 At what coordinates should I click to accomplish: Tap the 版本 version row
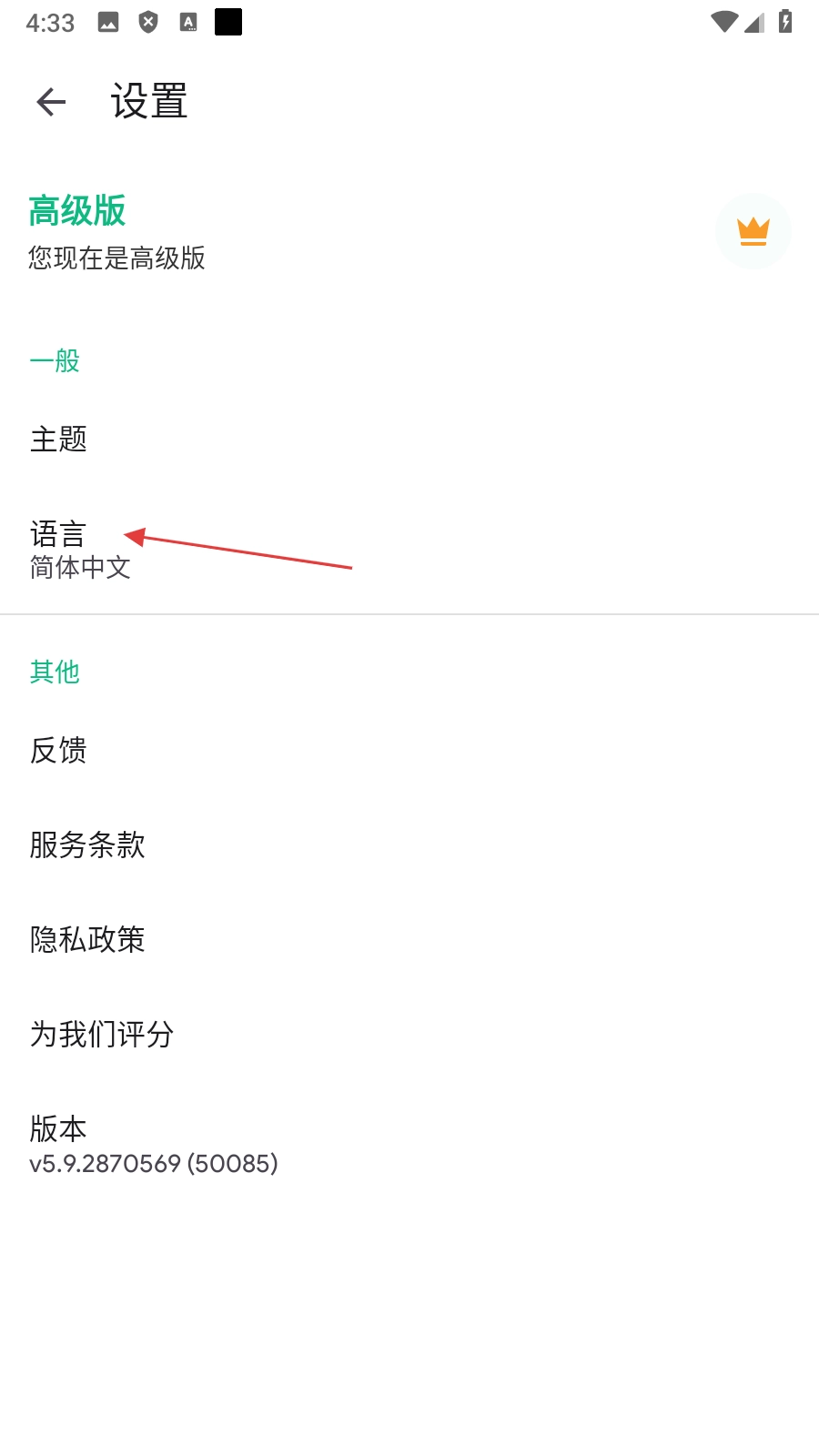[x=409, y=1146]
